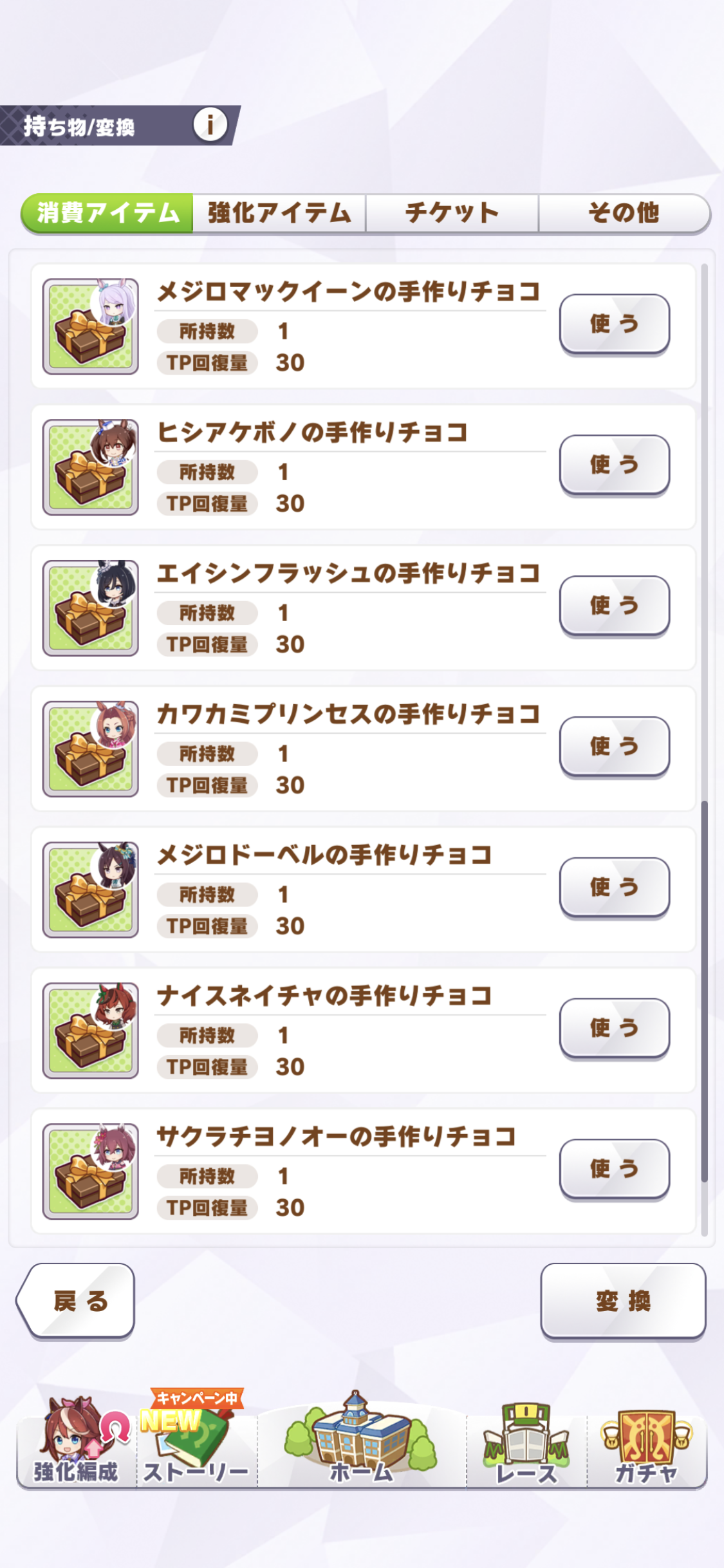Use ヒシアケボノの手作りチョコ
The height and width of the screenshot is (1568, 724).
click(614, 465)
